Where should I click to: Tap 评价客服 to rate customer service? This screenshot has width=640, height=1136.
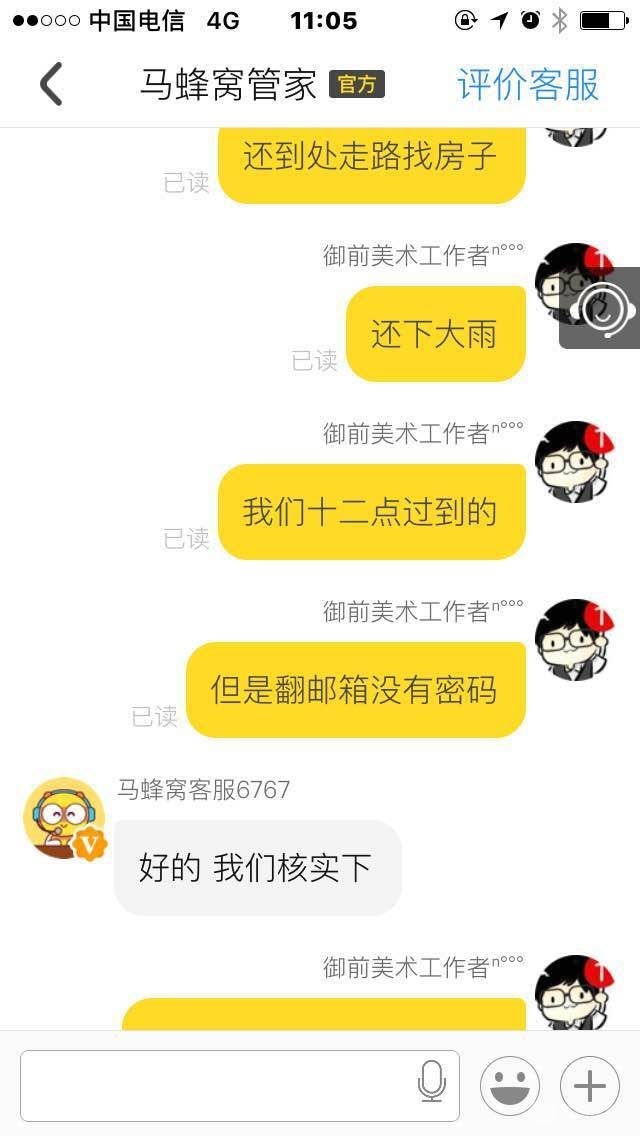click(527, 85)
